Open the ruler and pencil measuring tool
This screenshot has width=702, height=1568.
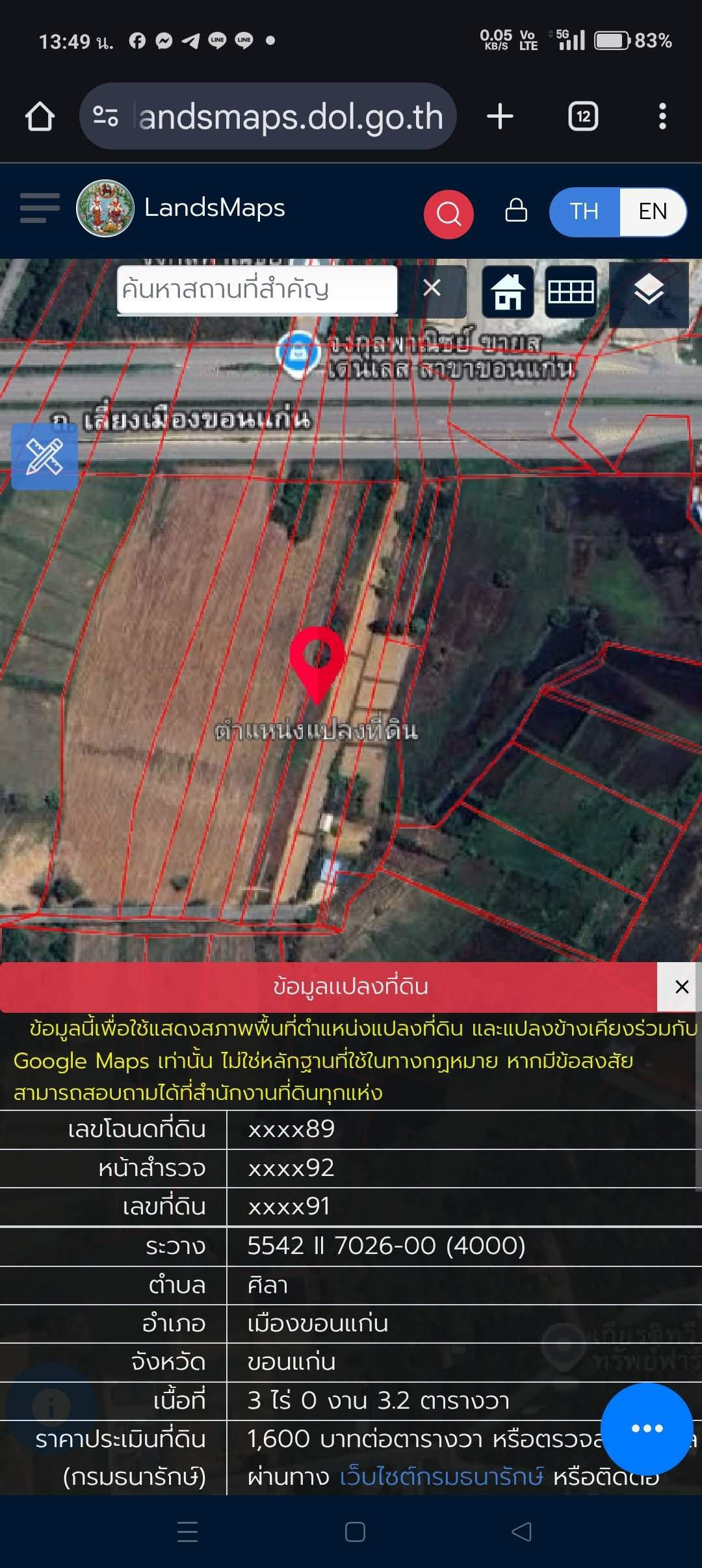[x=44, y=456]
